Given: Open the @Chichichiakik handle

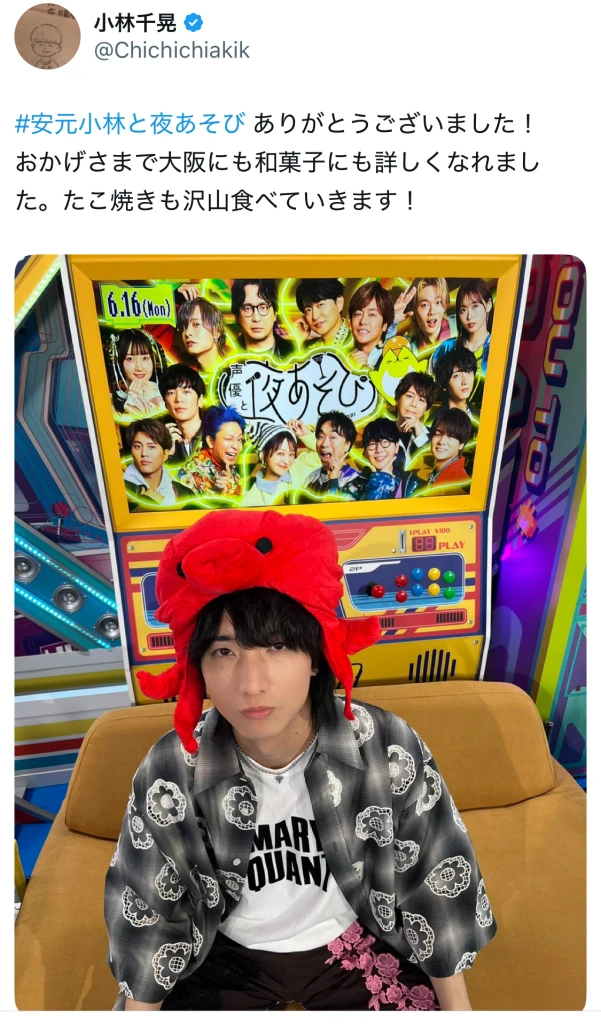Looking at the screenshot, I should 171,50.
